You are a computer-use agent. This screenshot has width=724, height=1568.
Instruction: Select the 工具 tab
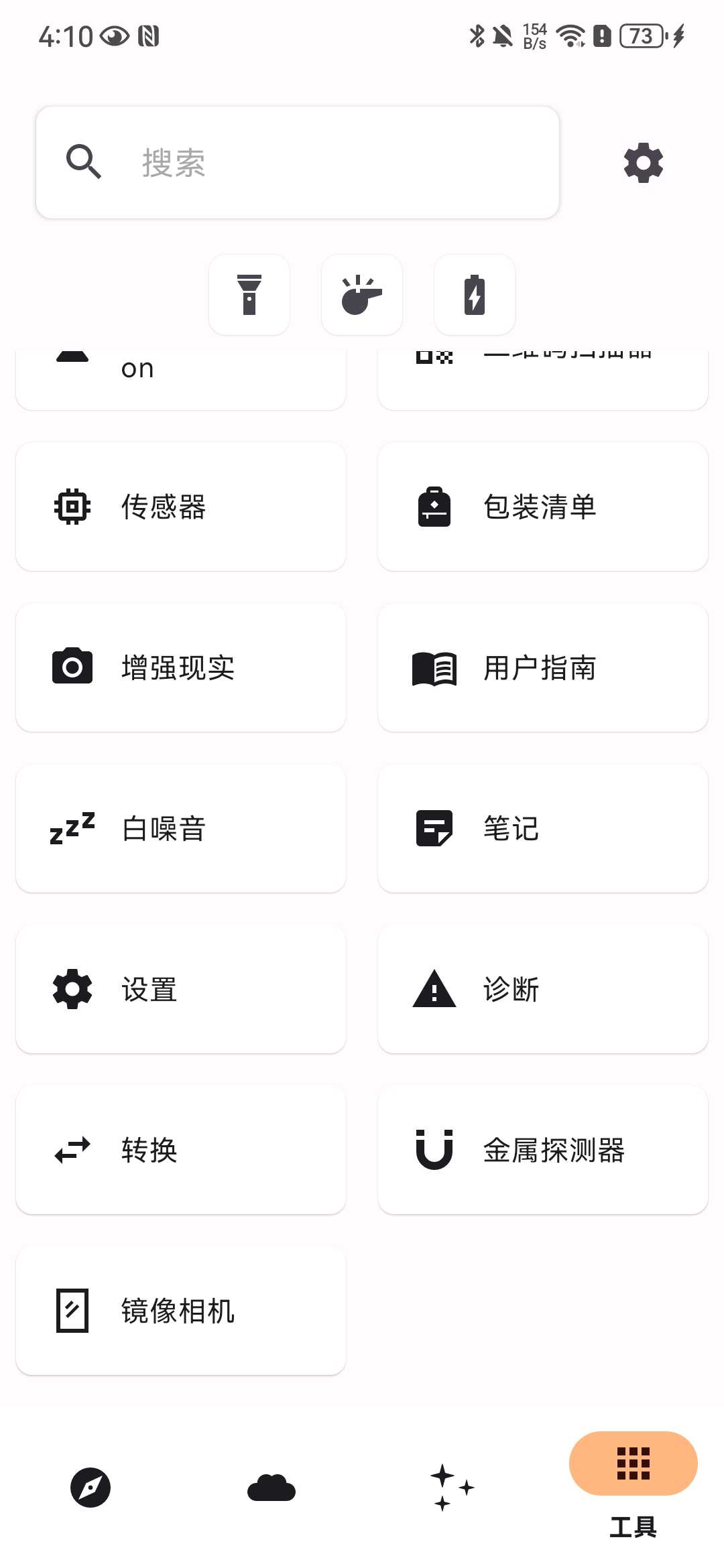(x=633, y=1481)
